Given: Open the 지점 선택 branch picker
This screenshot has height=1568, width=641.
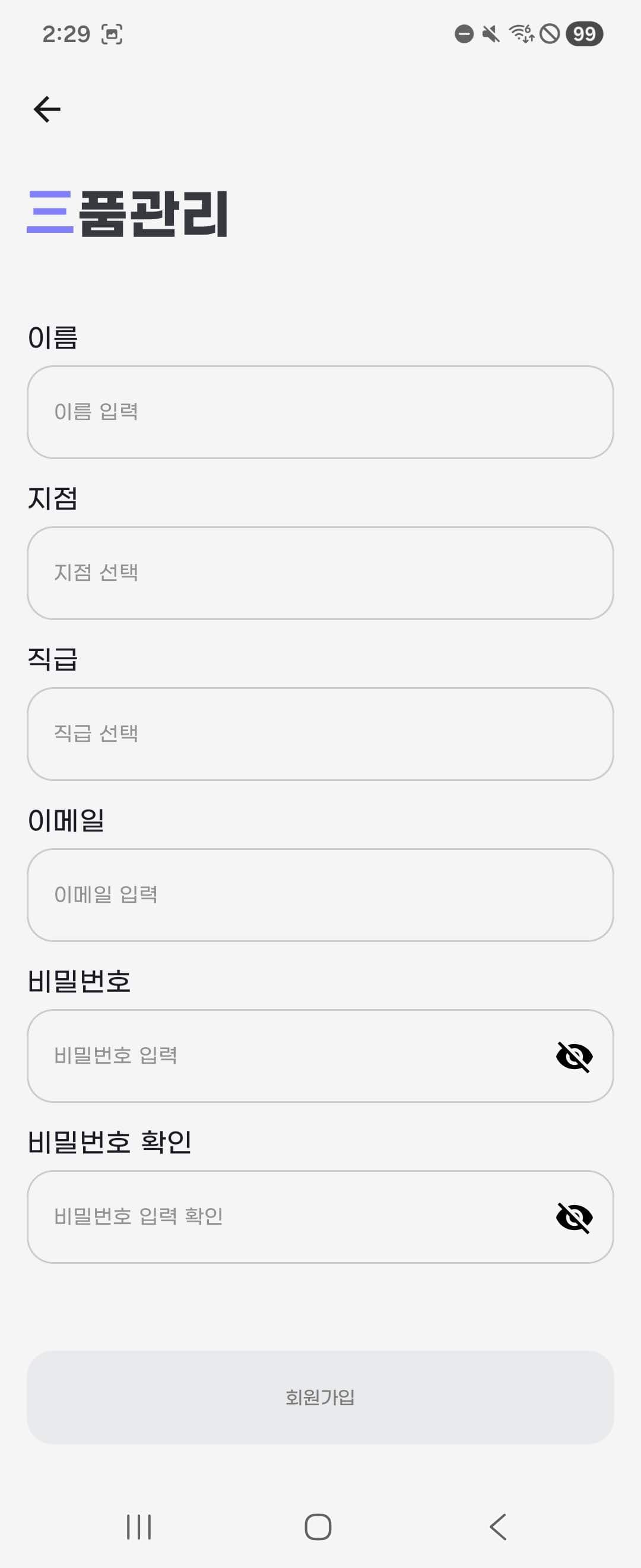Looking at the screenshot, I should point(320,573).
